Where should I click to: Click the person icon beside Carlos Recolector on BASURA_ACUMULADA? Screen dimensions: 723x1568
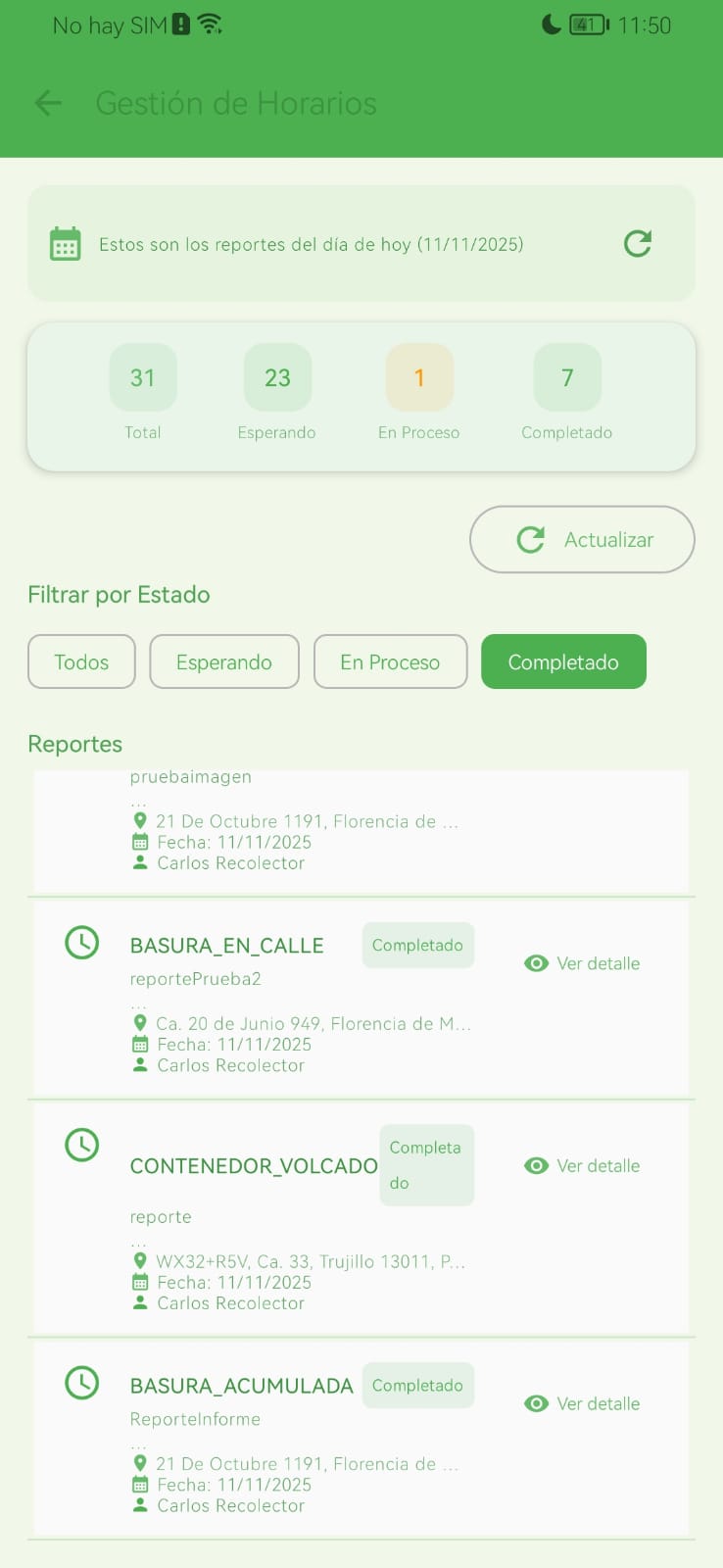(x=139, y=1504)
